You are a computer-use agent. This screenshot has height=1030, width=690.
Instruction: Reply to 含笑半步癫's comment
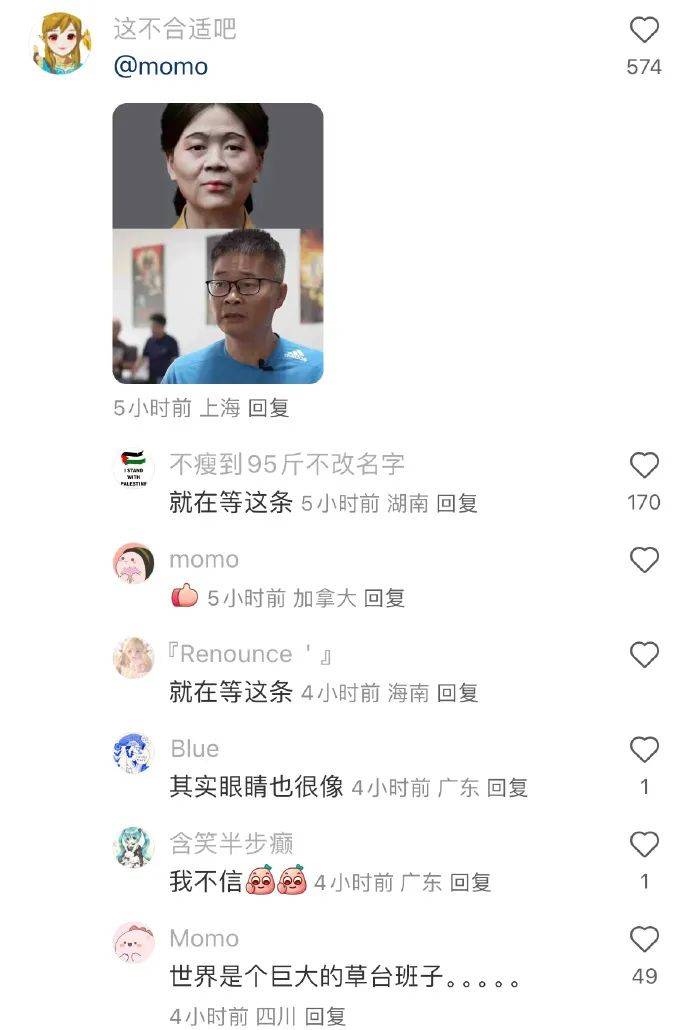[x=470, y=882]
